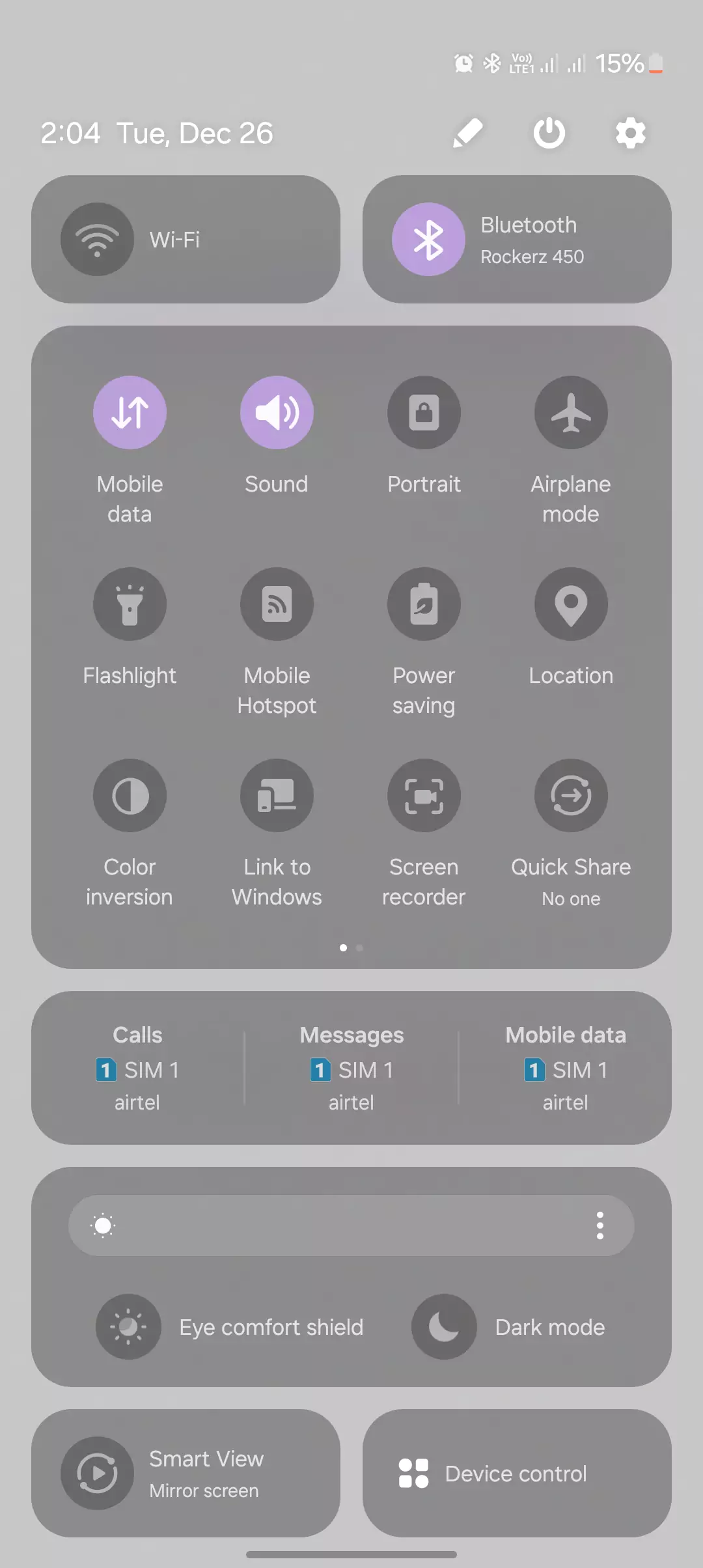
Task: Enable Mobile Hotspot
Action: [x=277, y=604]
